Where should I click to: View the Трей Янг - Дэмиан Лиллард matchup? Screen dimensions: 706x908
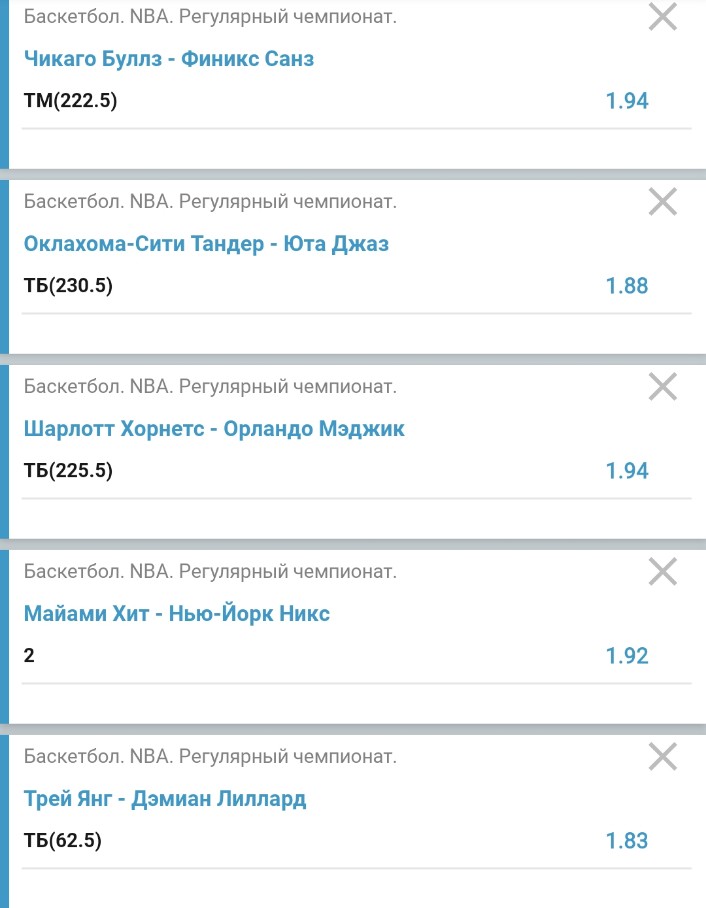pos(165,799)
